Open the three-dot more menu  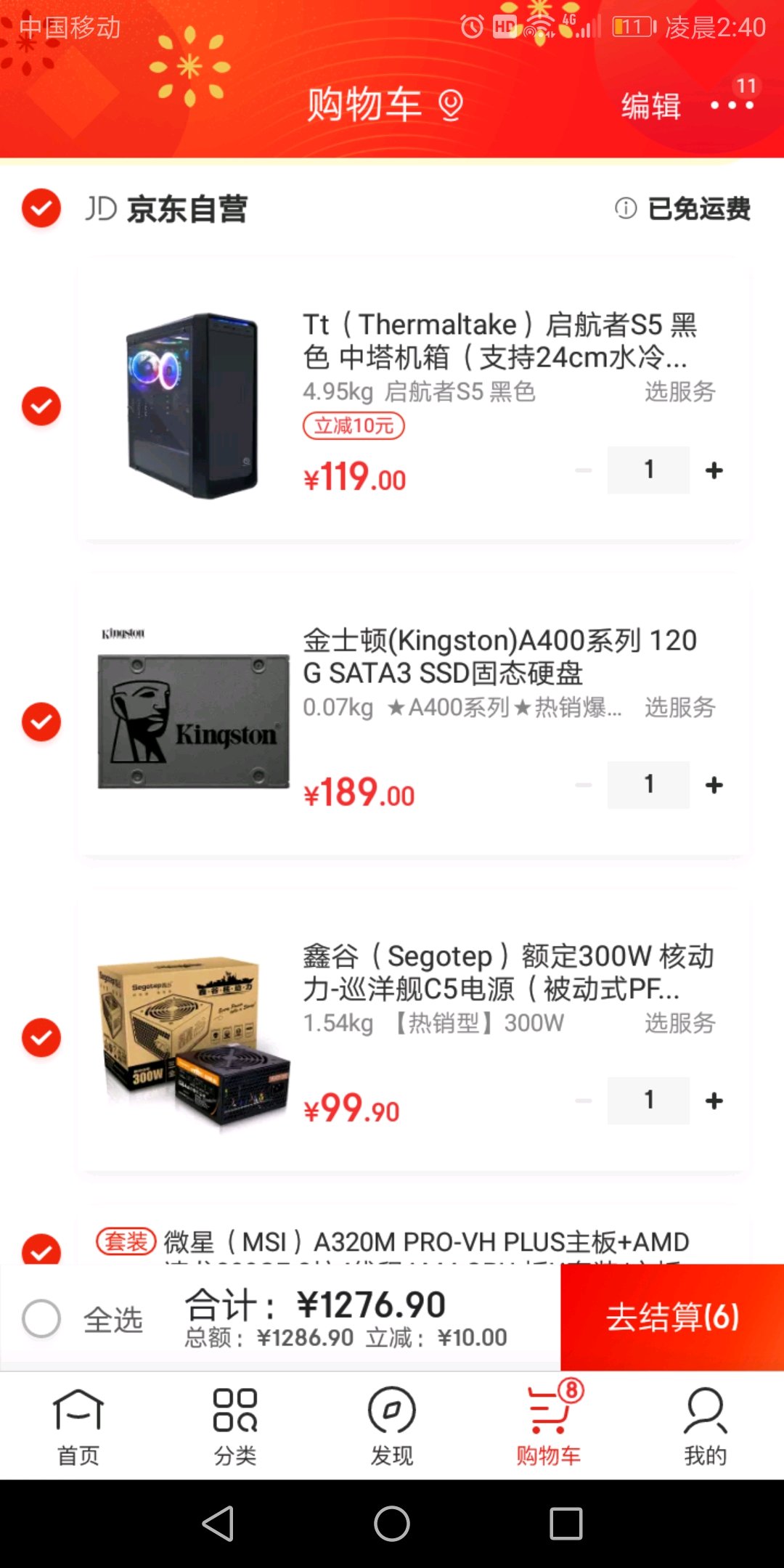click(732, 106)
